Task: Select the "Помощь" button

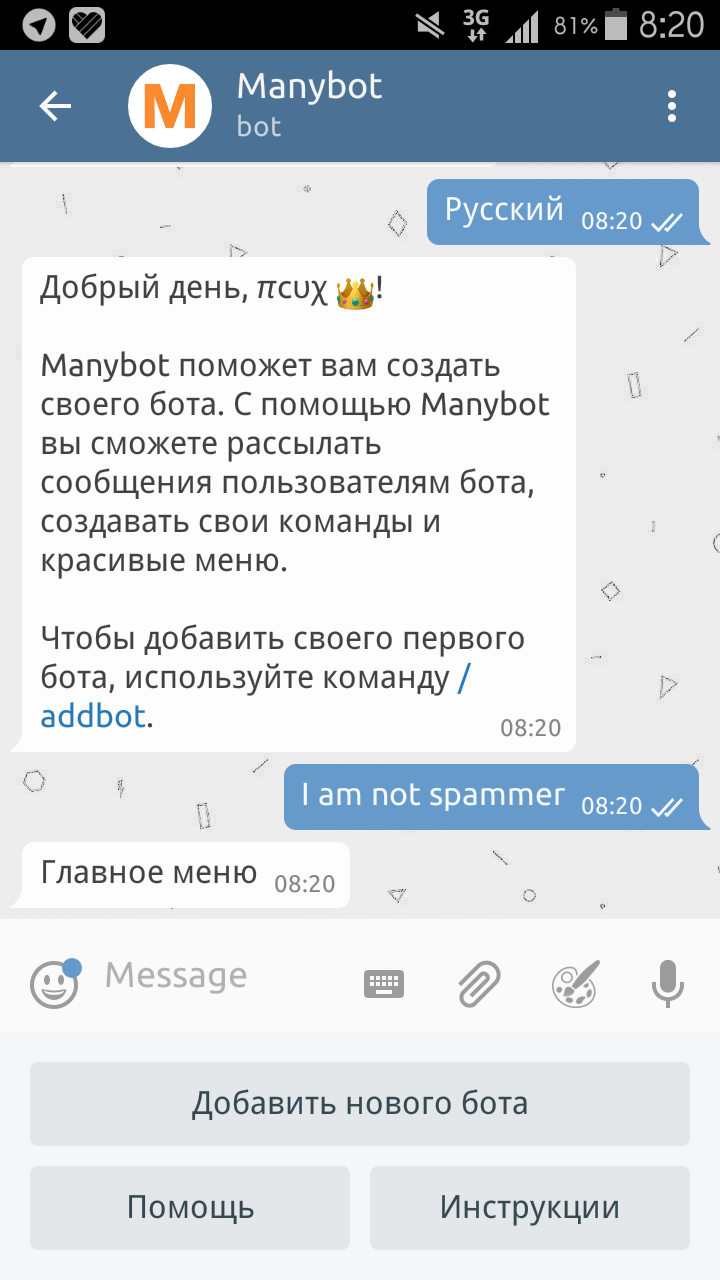Action: (190, 1208)
